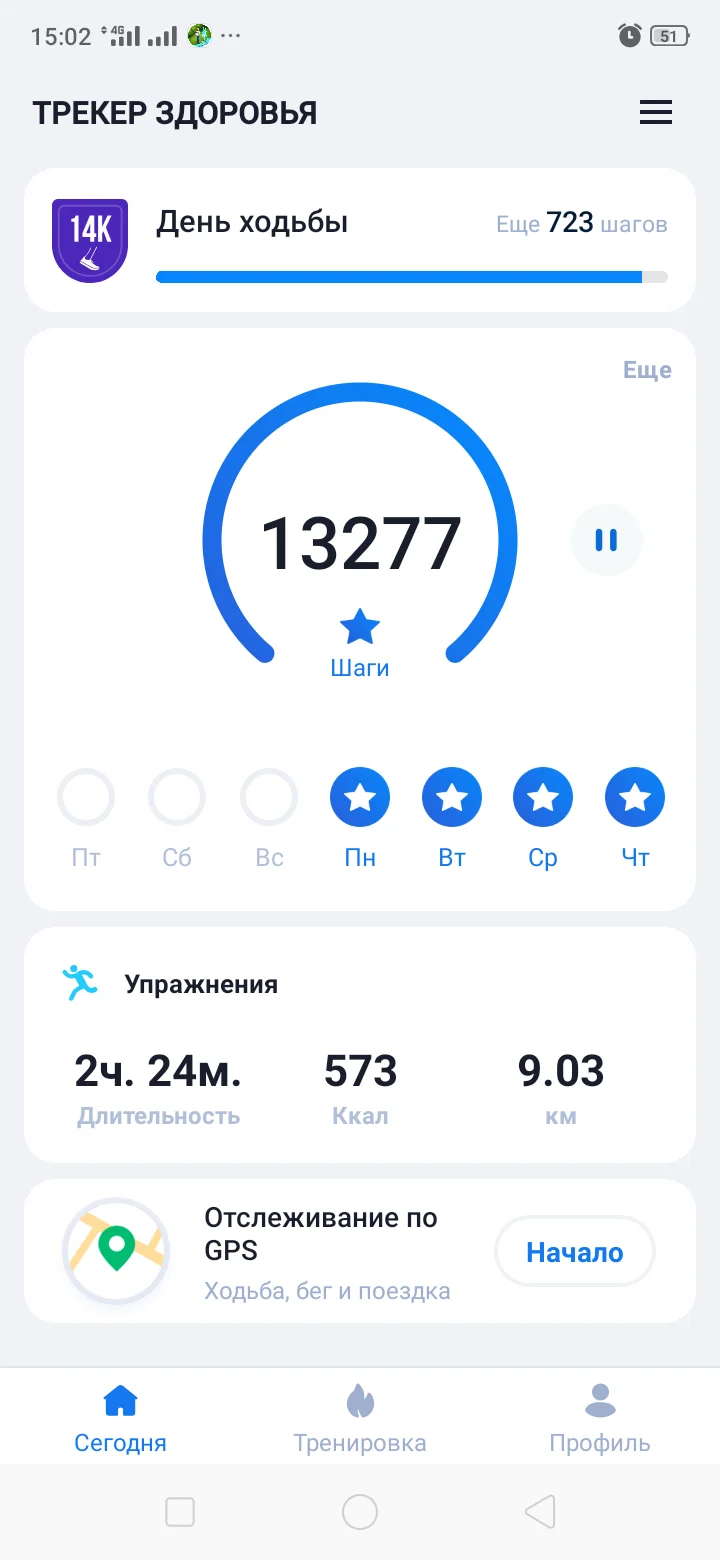Viewport: 720px width, 1560px height.
Task: Go back with system back button
Action: click(x=540, y=1512)
